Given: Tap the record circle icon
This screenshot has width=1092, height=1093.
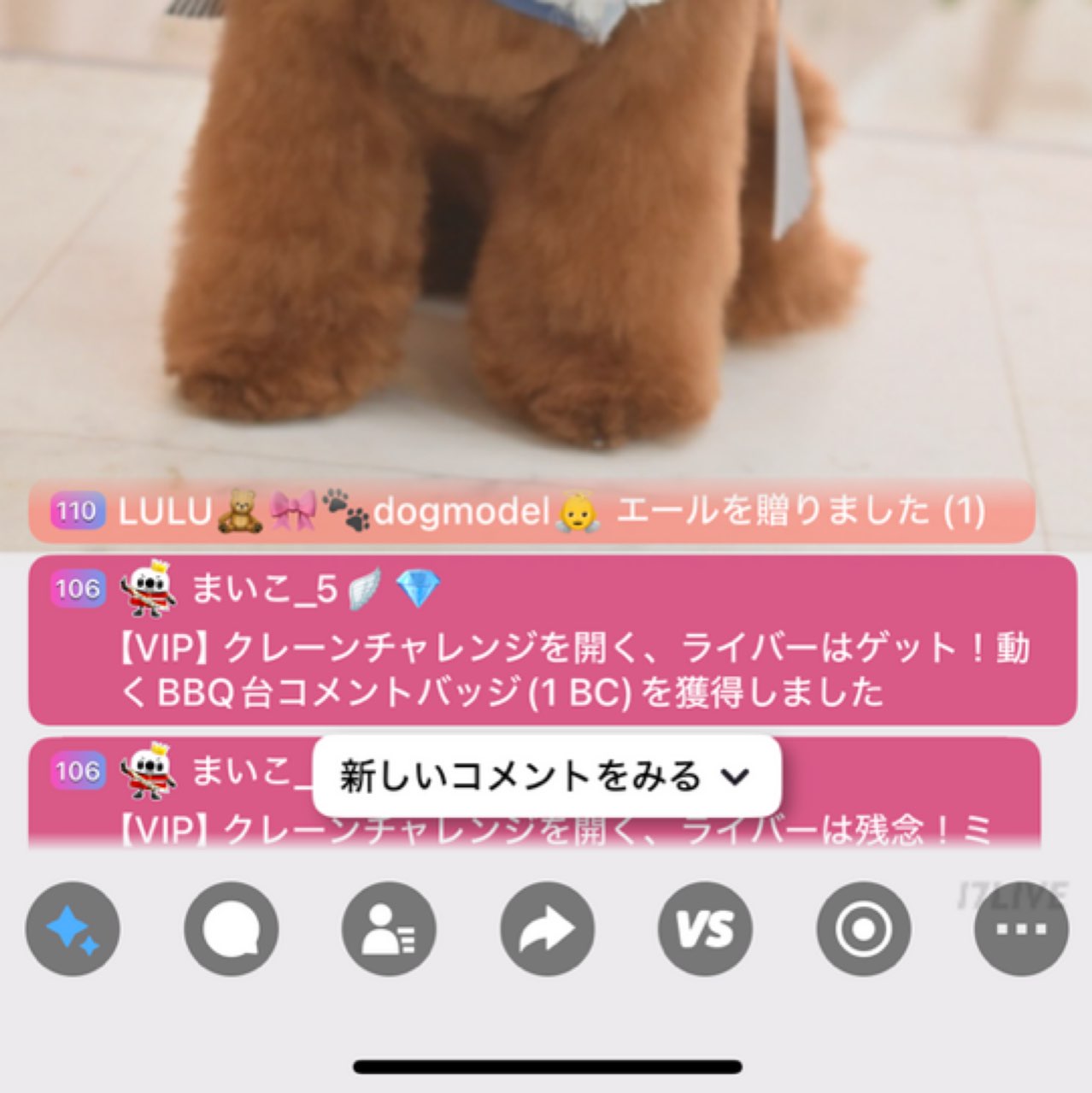Looking at the screenshot, I should point(863,929).
